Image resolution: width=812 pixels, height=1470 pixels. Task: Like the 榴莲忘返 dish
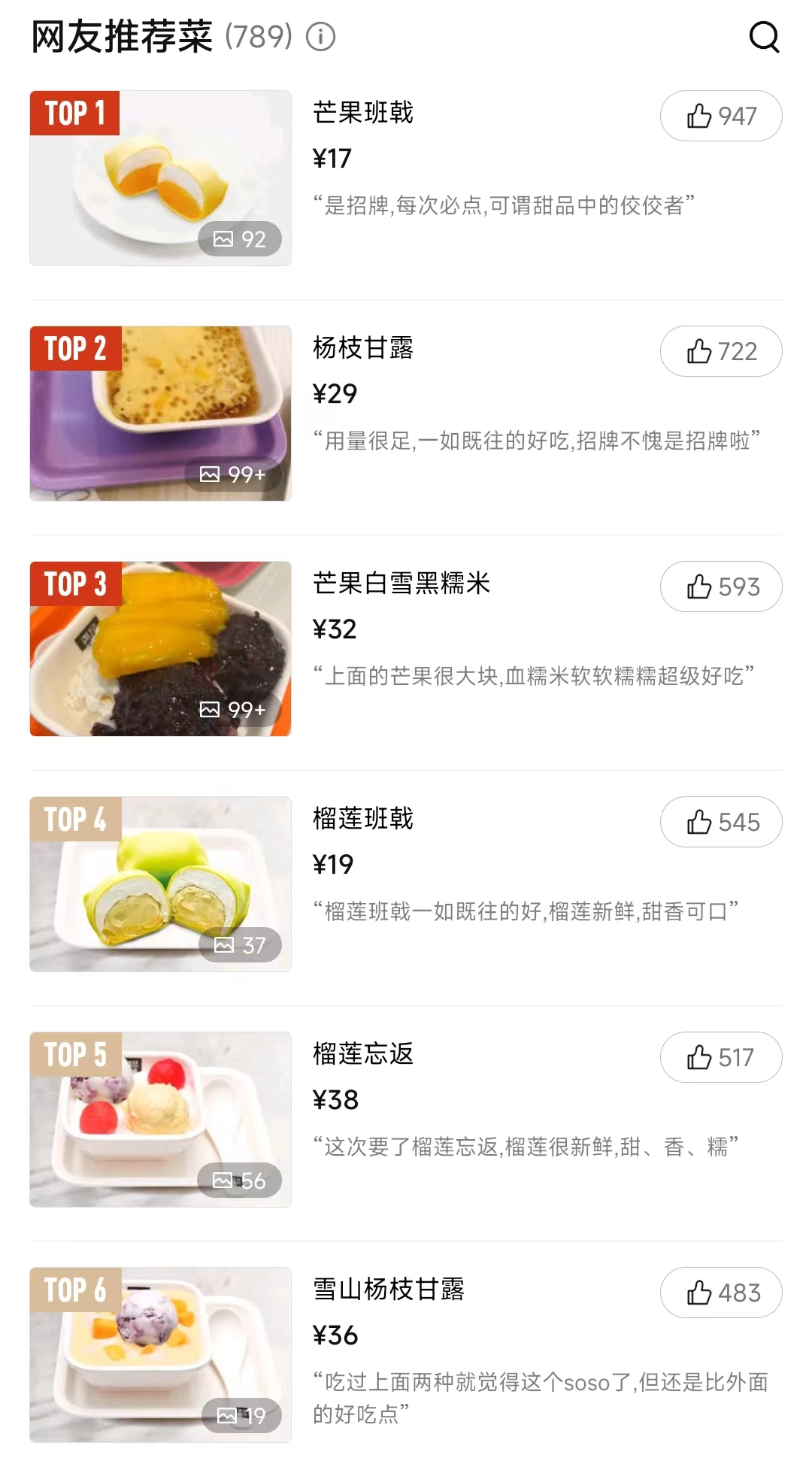tap(721, 1057)
